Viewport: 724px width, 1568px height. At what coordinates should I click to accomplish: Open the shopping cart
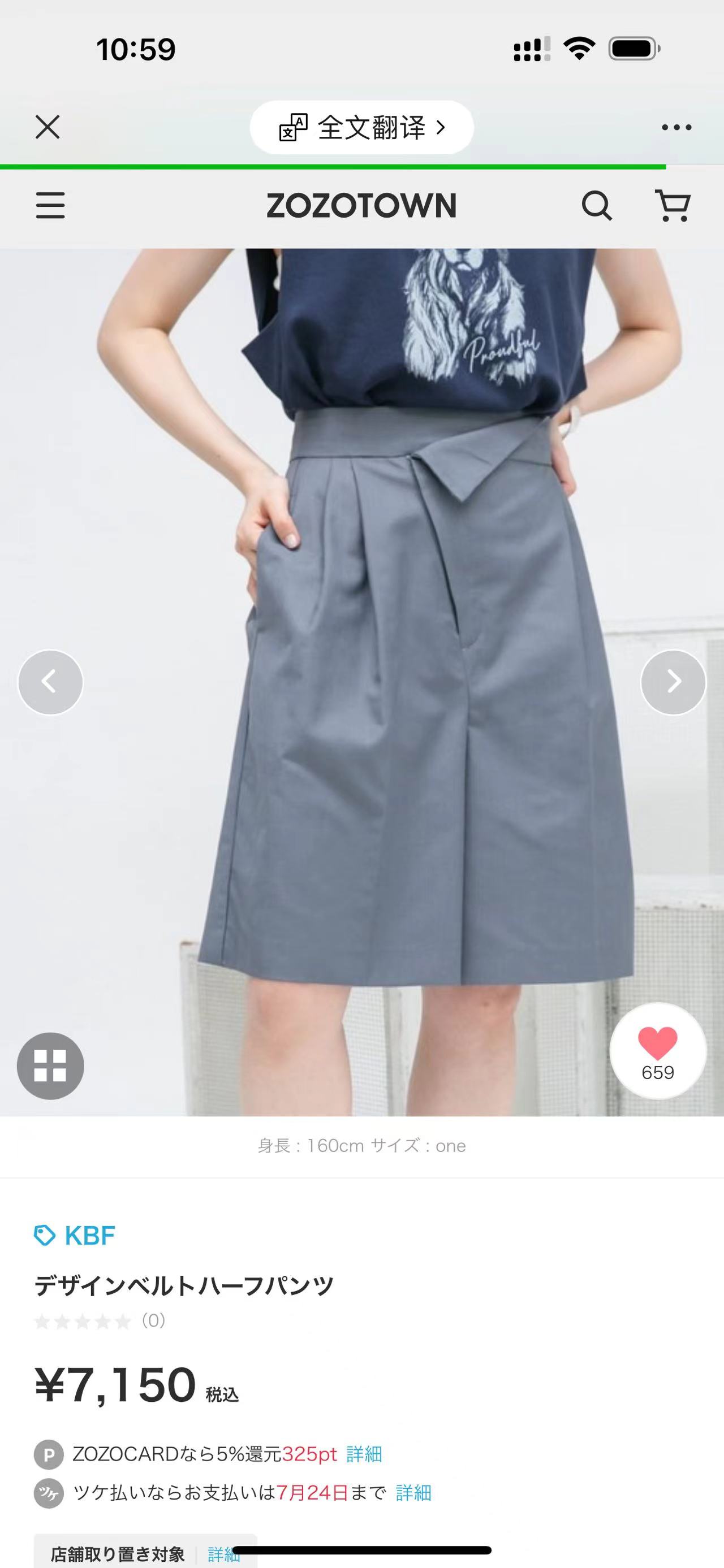click(674, 206)
